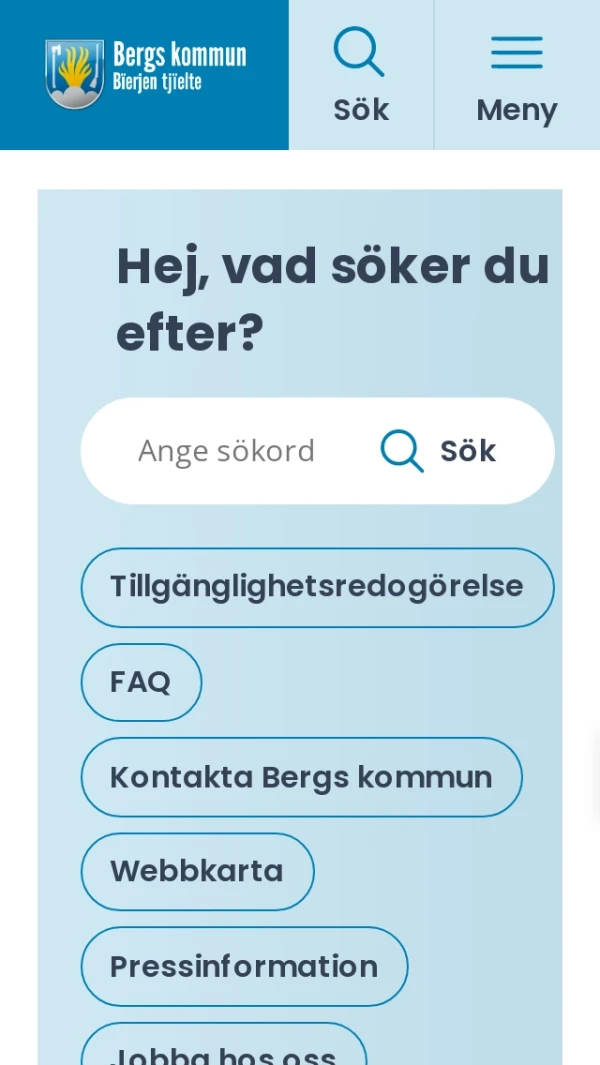The height and width of the screenshot is (1065, 600).
Task: Open Pressinformation link
Action: click(244, 966)
